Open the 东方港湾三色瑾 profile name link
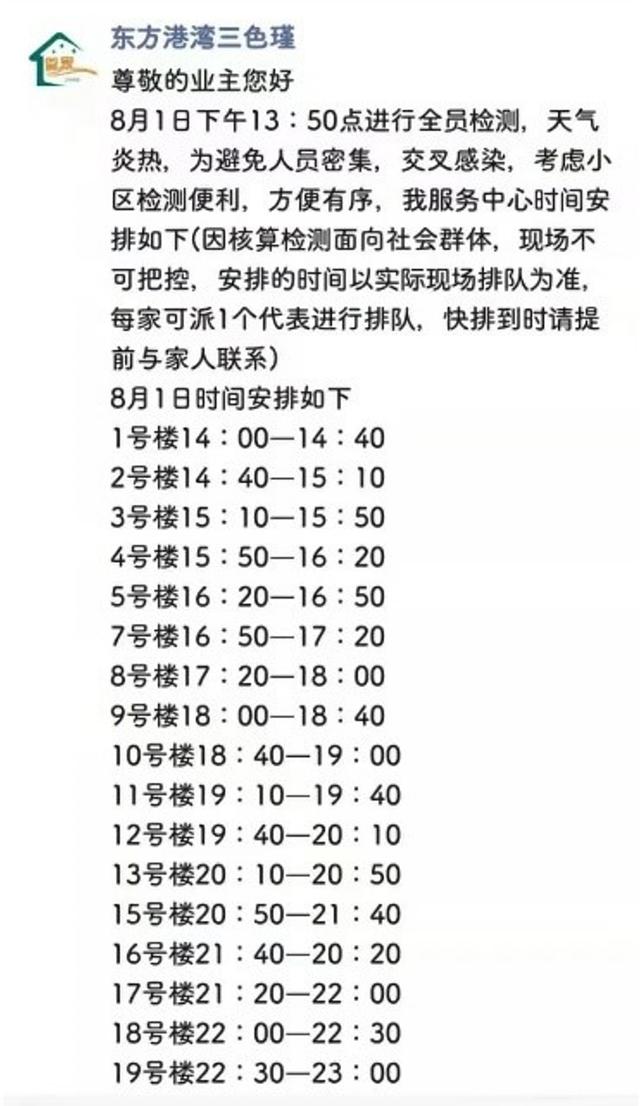The image size is (640, 1106). point(203,37)
